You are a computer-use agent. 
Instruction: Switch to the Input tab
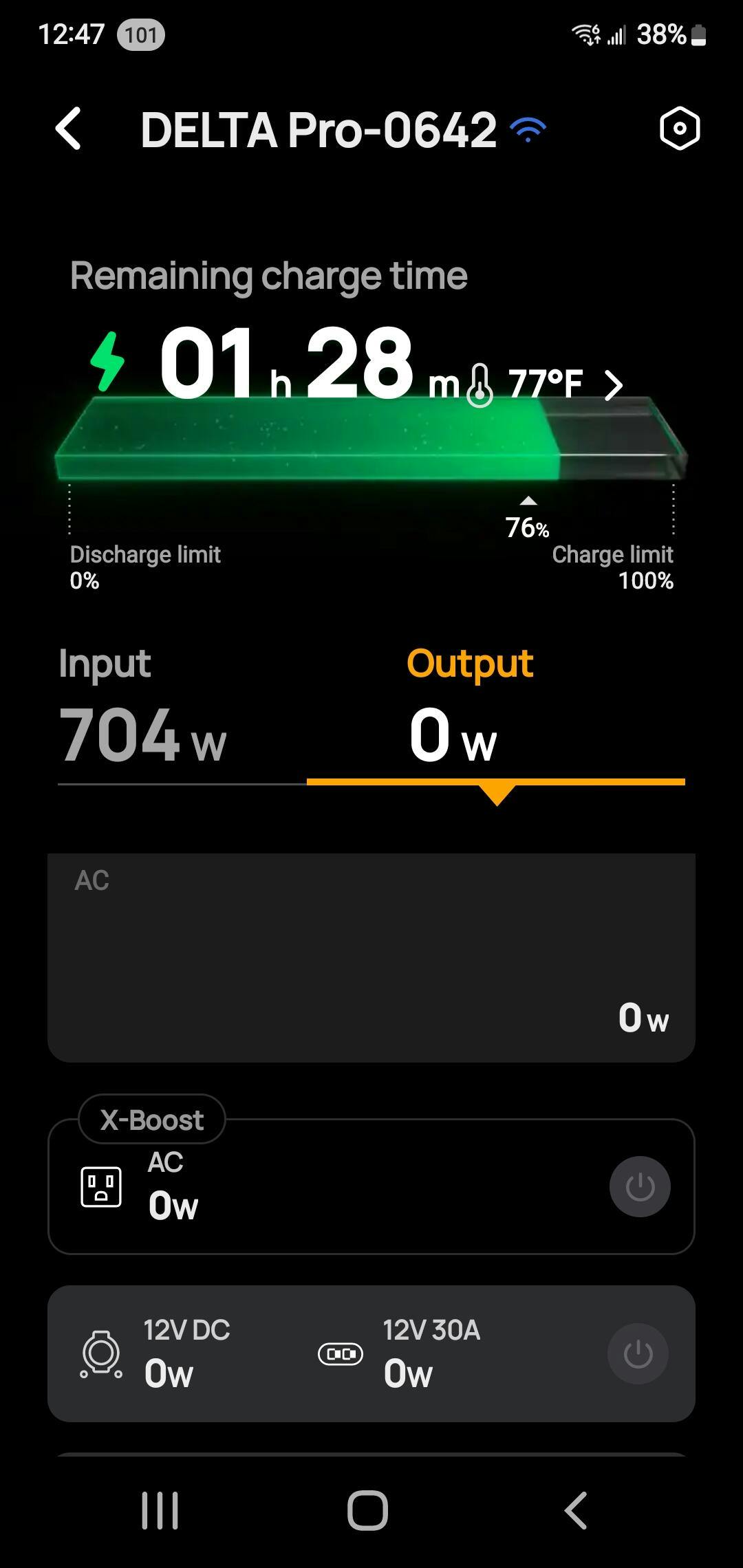(x=143, y=708)
